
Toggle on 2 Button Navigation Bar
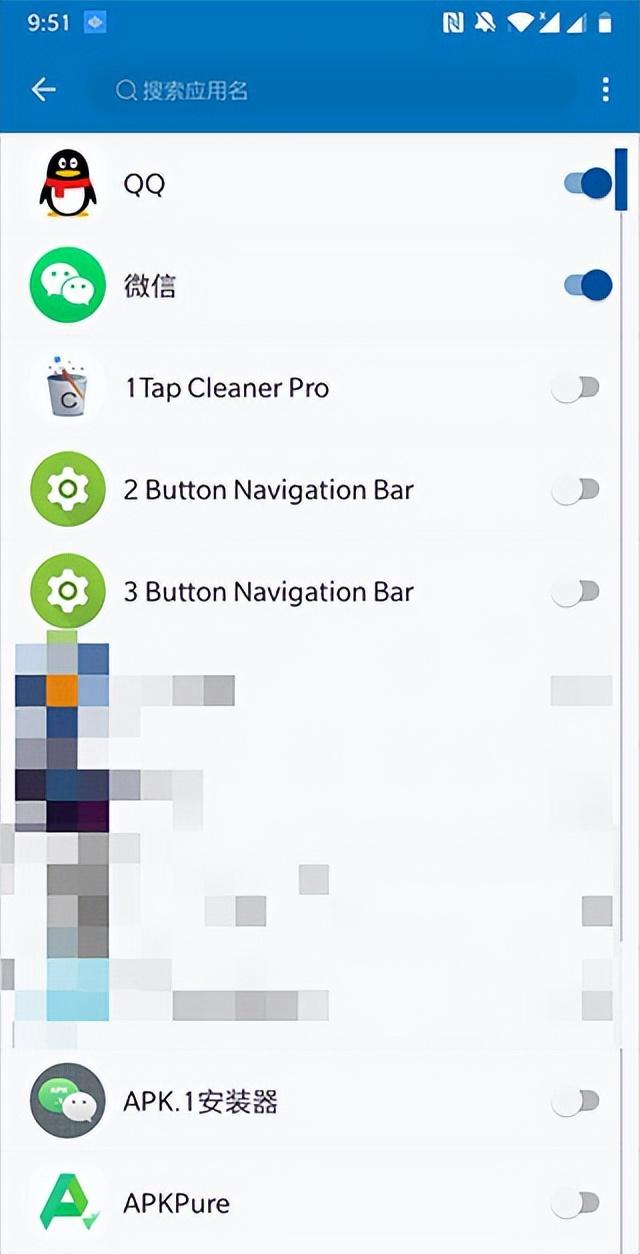[576, 490]
